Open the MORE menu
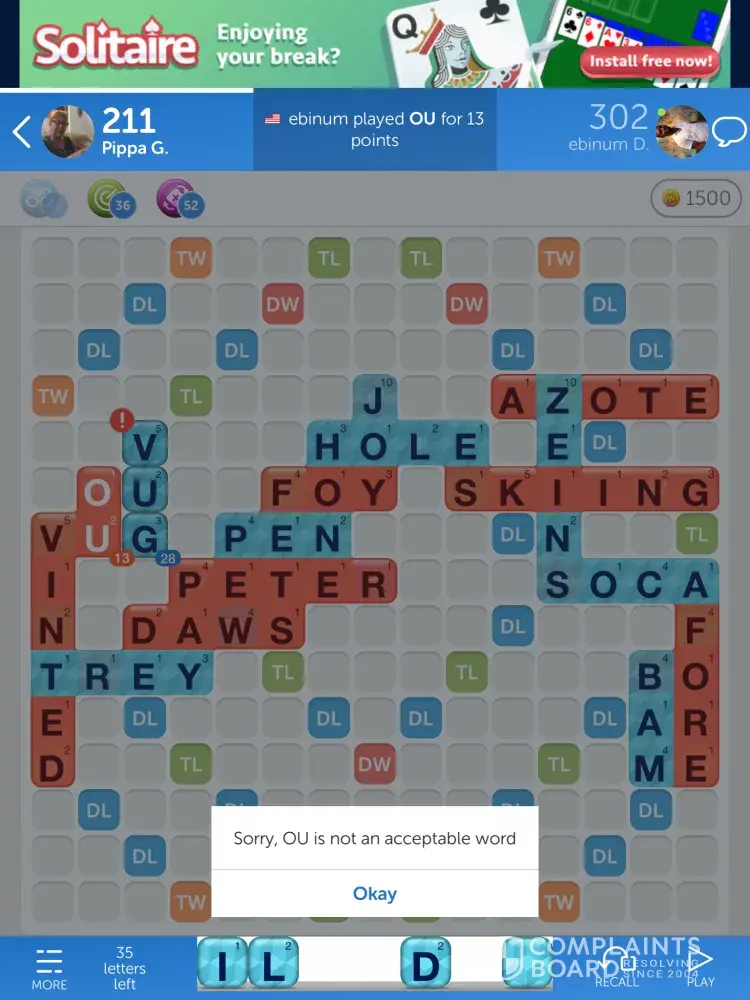 [48, 969]
